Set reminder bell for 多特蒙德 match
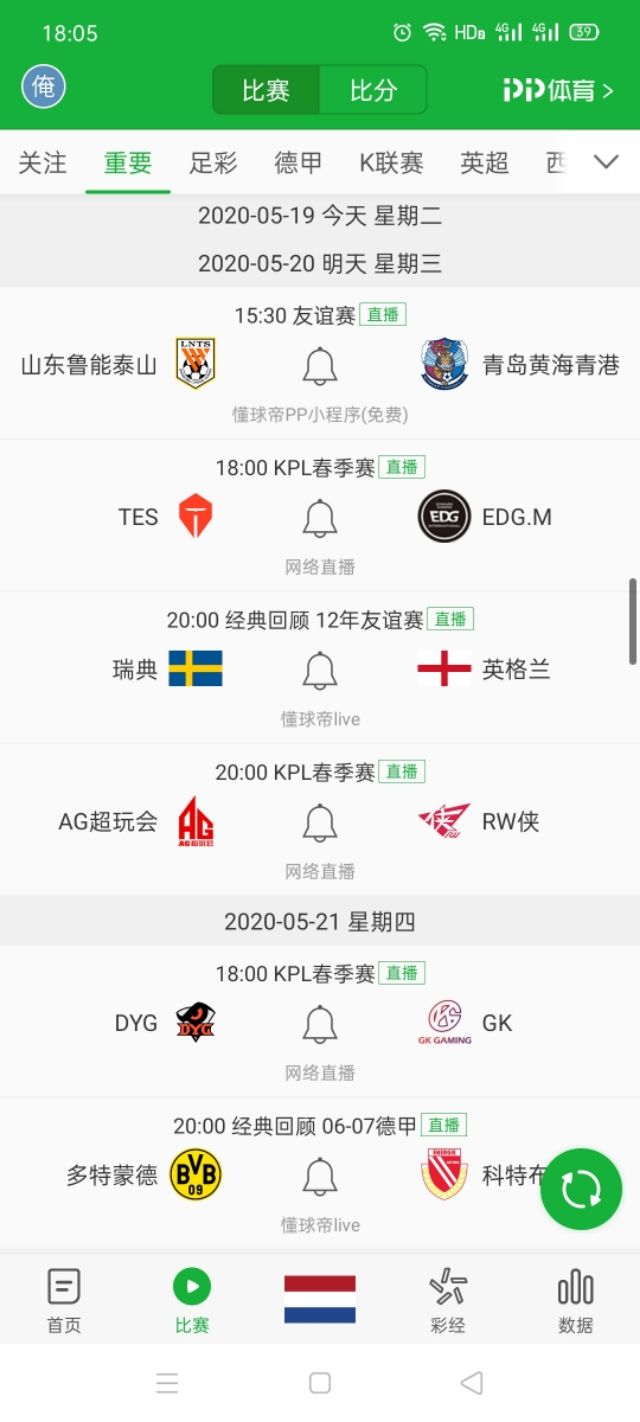Image resolution: width=640 pixels, height=1422 pixels. (x=320, y=1176)
